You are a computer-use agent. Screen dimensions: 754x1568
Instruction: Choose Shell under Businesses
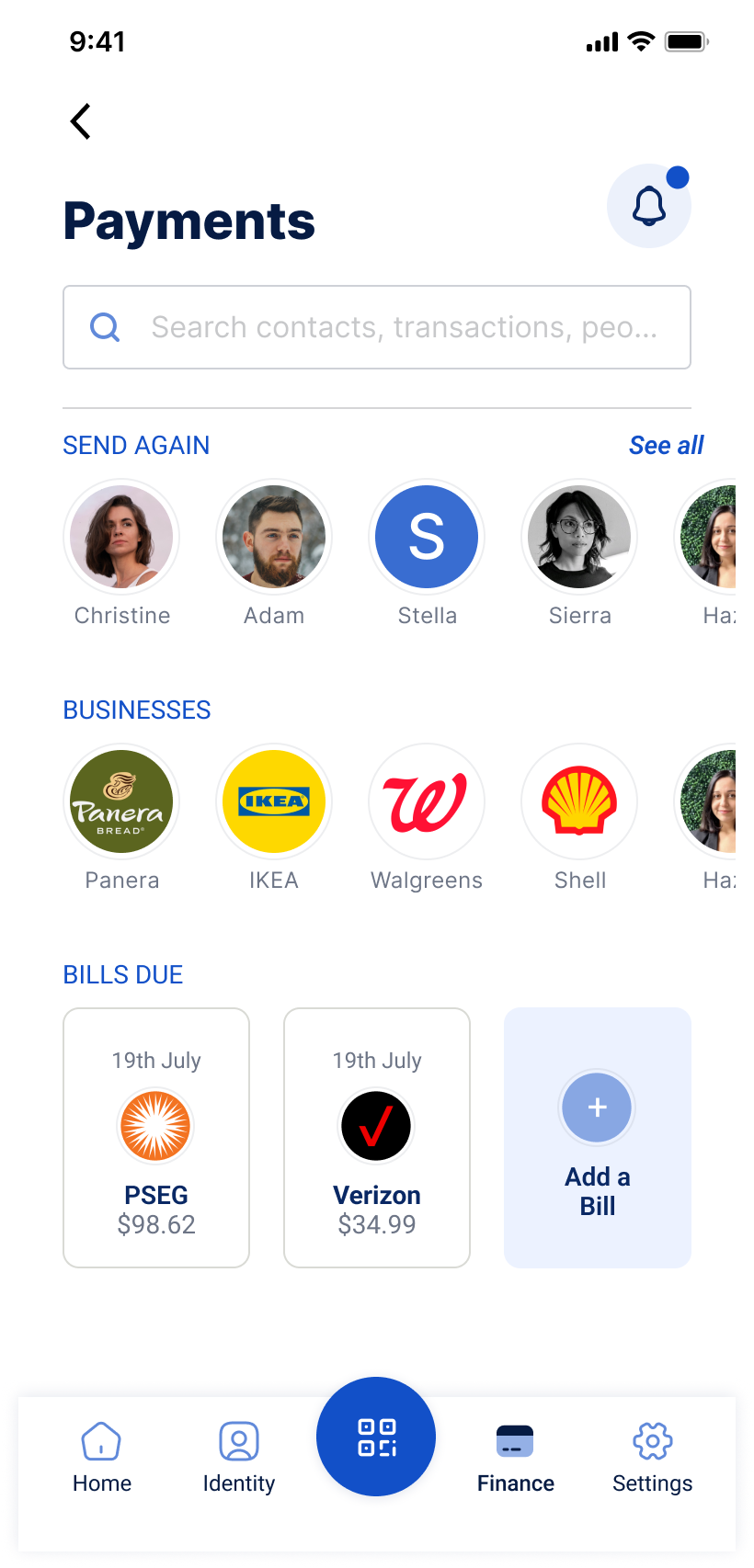point(579,801)
